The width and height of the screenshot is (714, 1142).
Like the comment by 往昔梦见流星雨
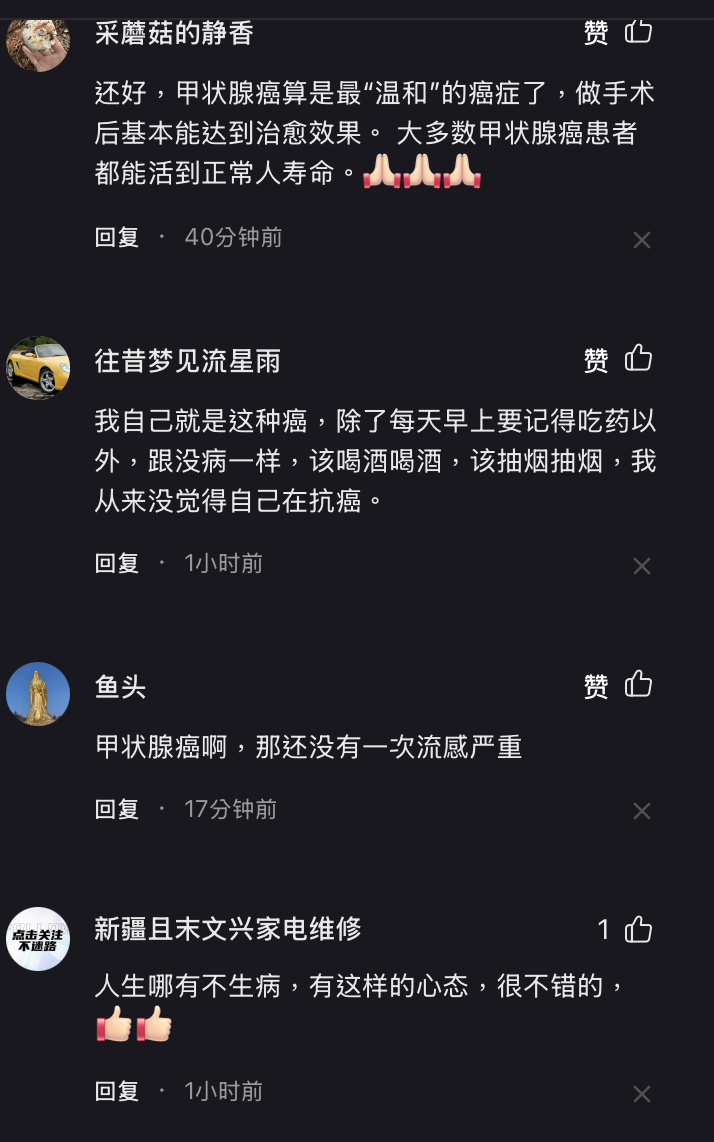pos(638,359)
